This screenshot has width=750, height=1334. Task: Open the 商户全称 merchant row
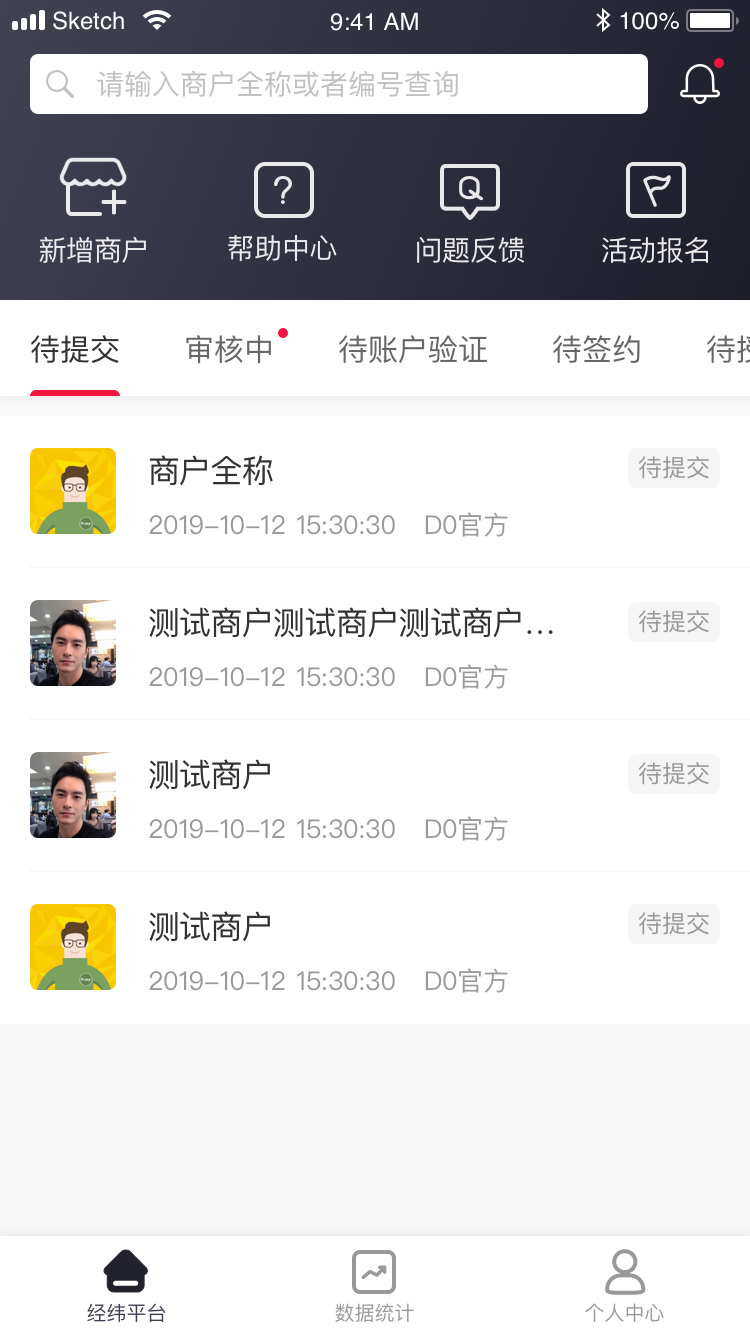[x=374, y=492]
